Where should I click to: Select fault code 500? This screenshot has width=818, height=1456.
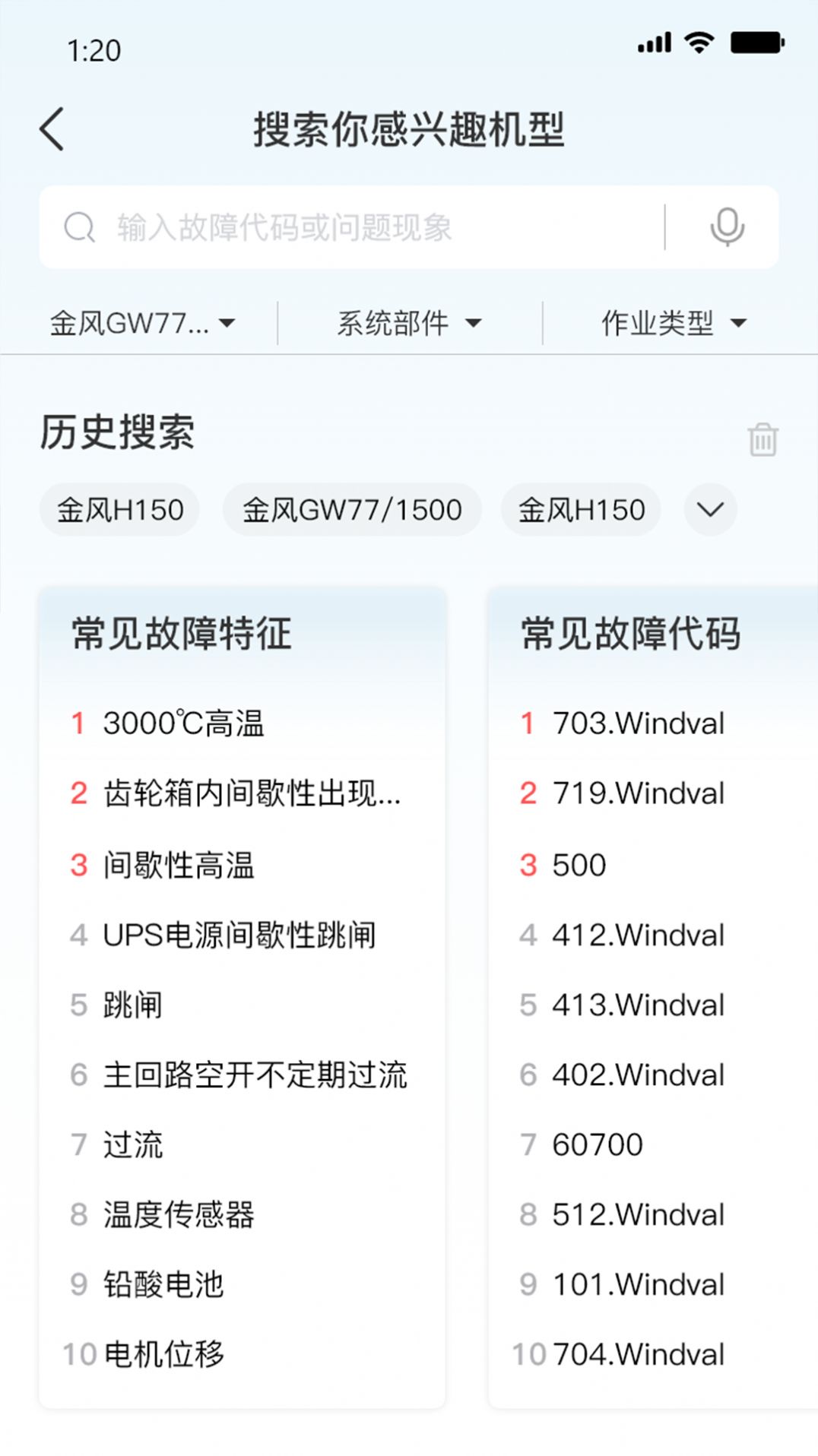[x=578, y=866]
